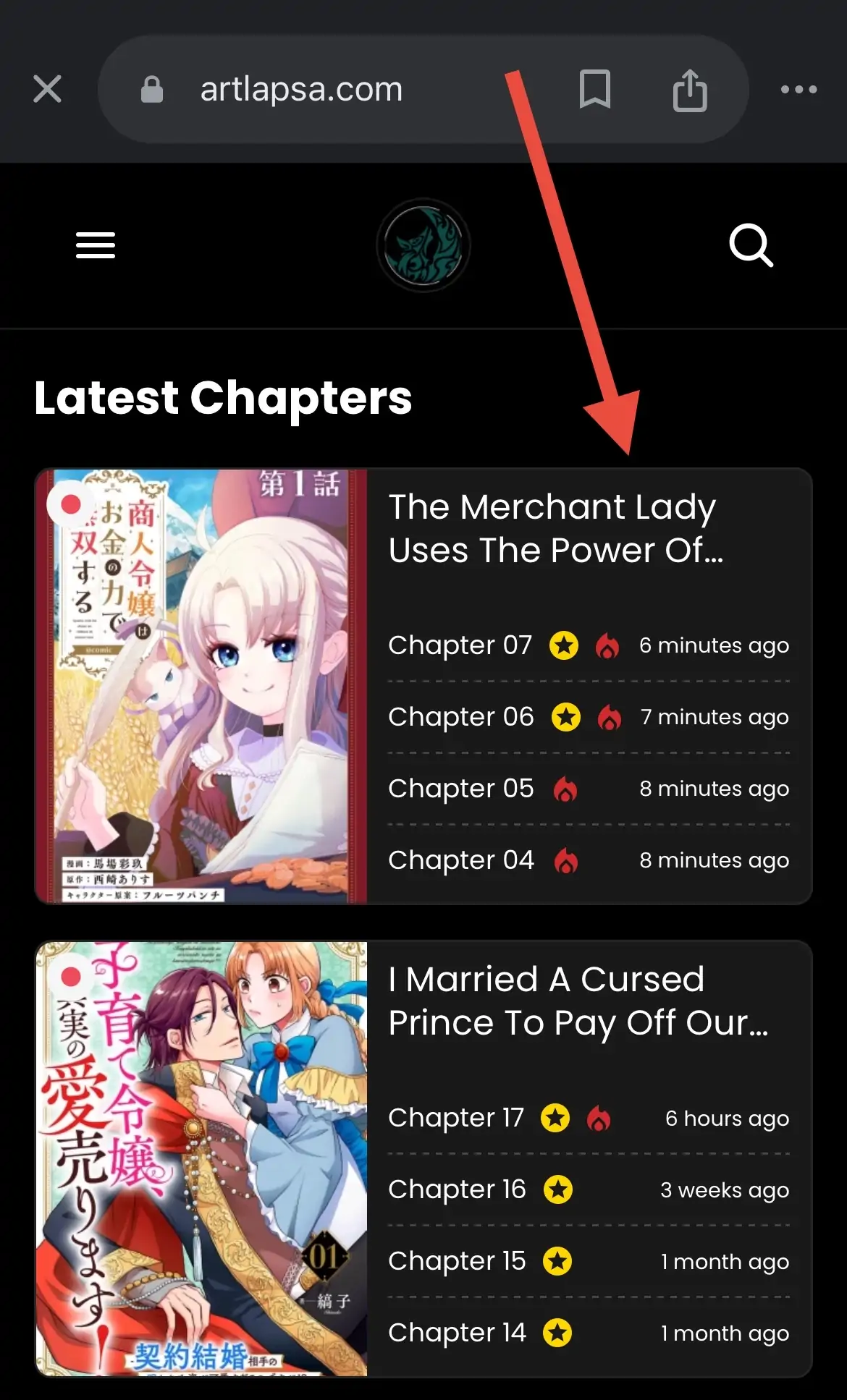Open Chapter 05 of The Merchant Lady
Viewport: 847px width, 1400px height.
(460, 789)
